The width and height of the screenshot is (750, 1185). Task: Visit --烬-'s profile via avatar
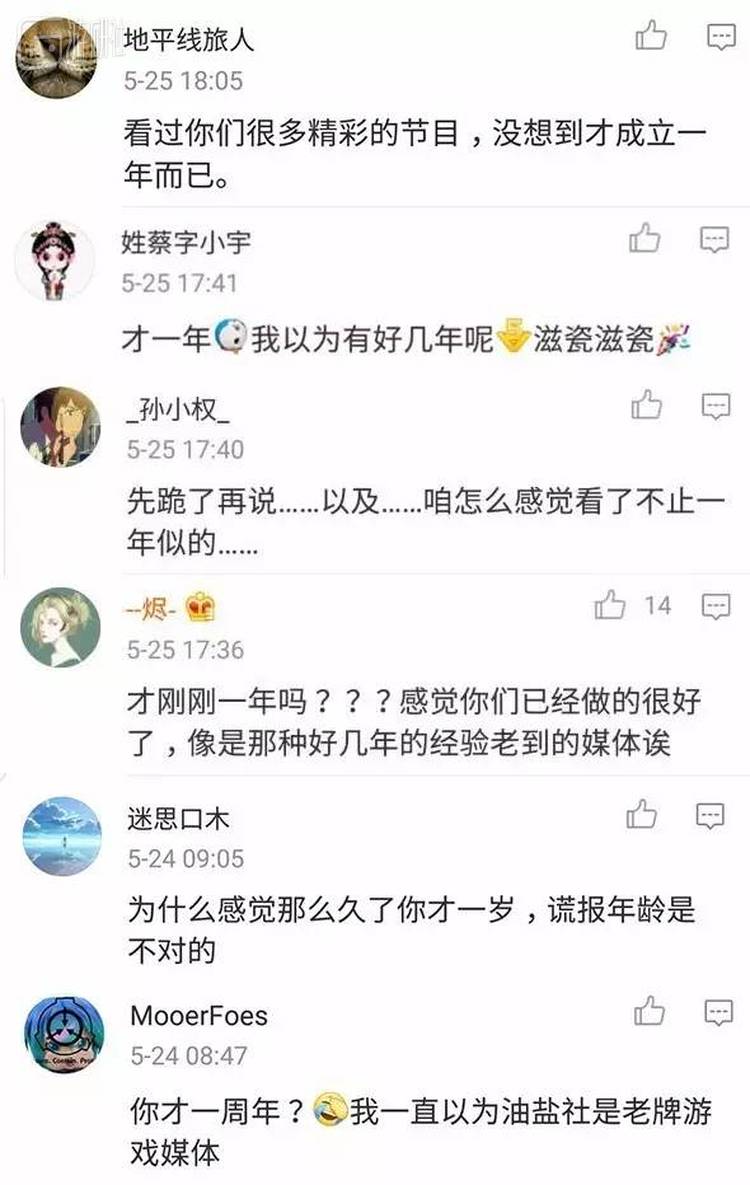pyautogui.click(x=61, y=627)
